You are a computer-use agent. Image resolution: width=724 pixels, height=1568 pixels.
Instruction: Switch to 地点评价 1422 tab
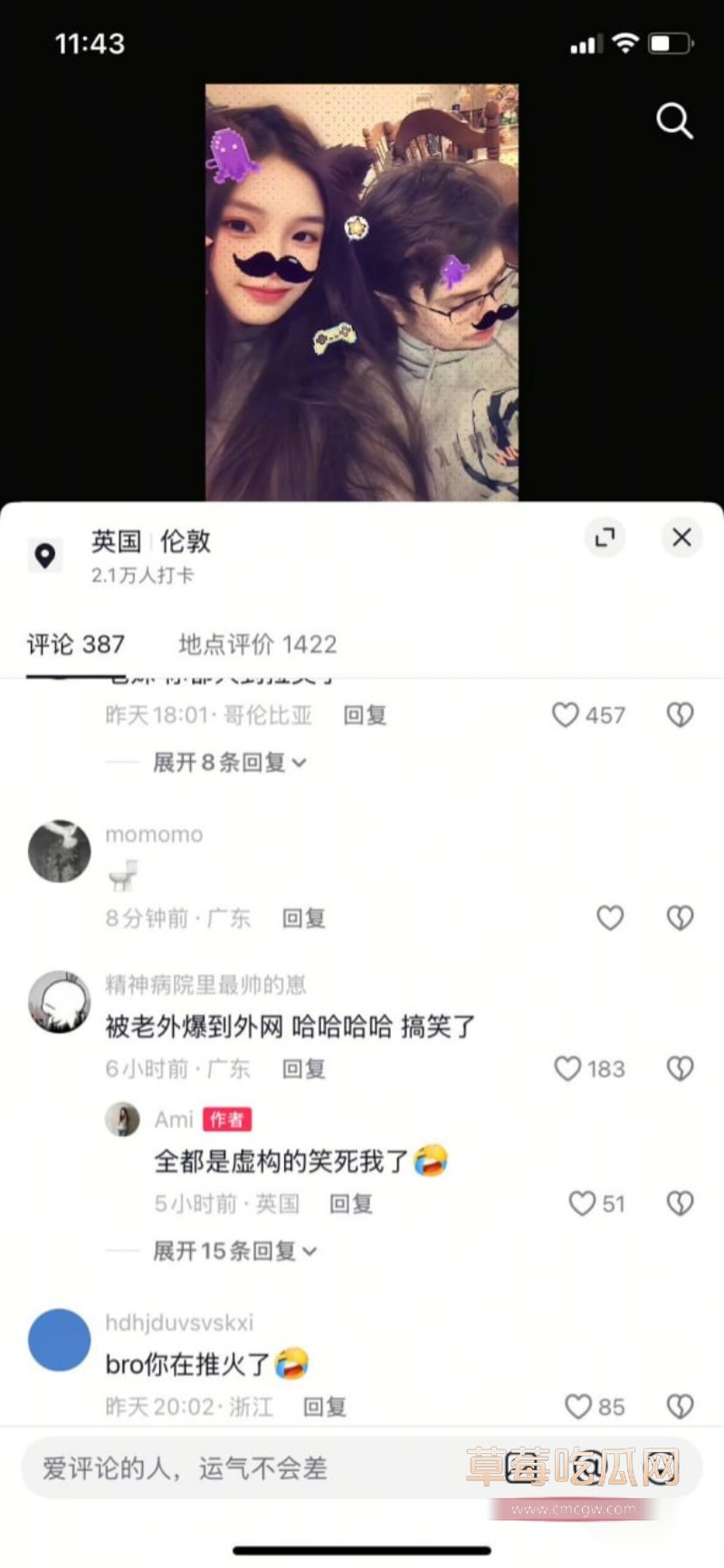tap(257, 645)
